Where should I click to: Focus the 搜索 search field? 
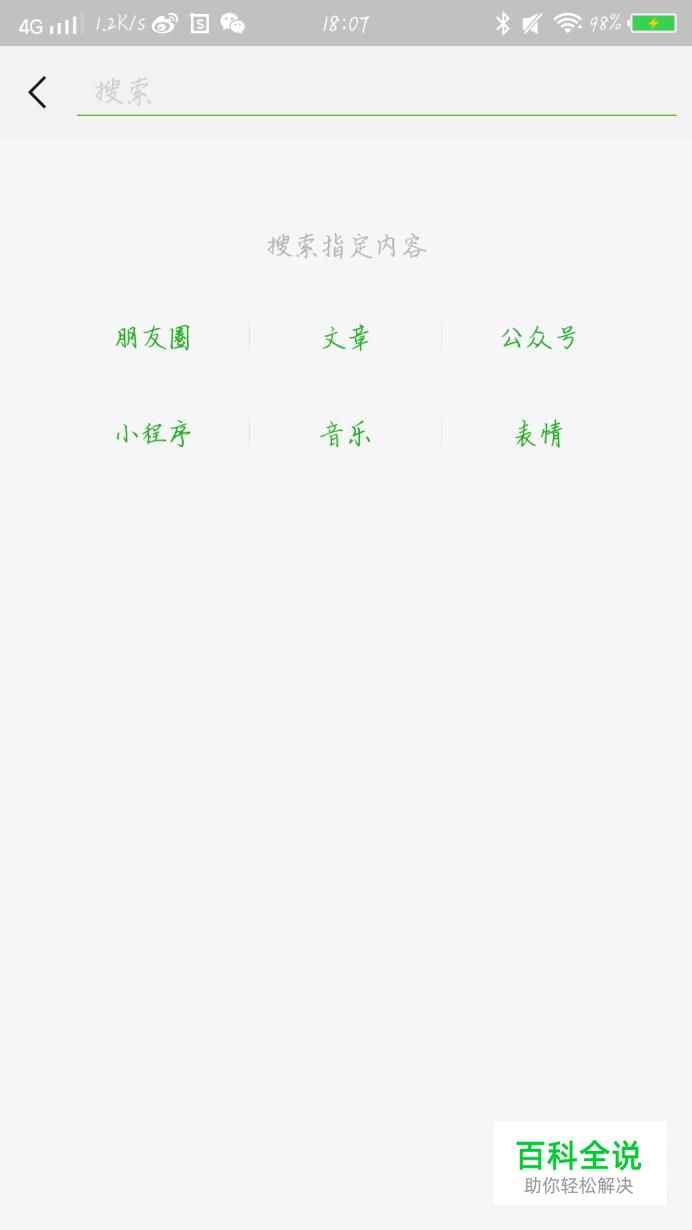pos(376,92)
